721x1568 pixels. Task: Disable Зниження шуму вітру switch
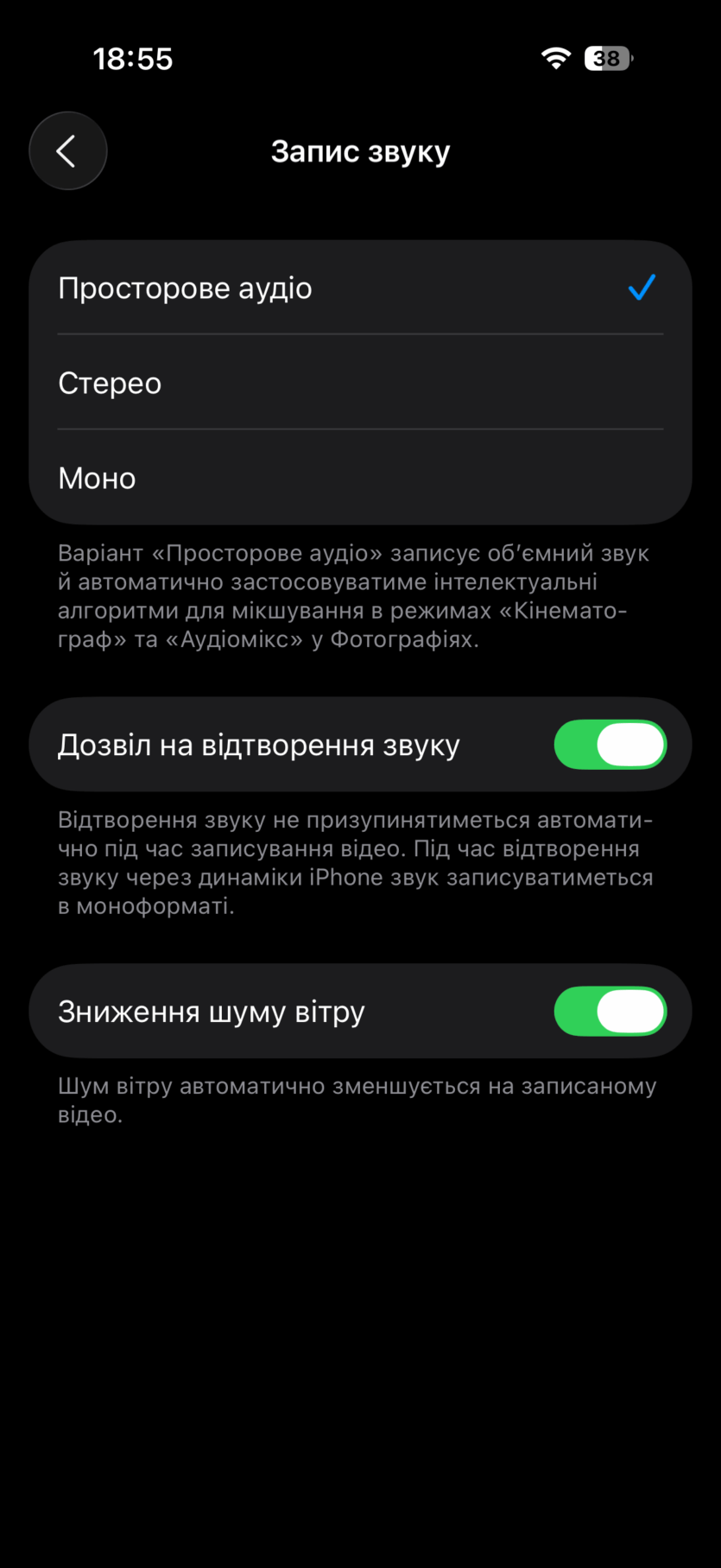(610, 1012)
